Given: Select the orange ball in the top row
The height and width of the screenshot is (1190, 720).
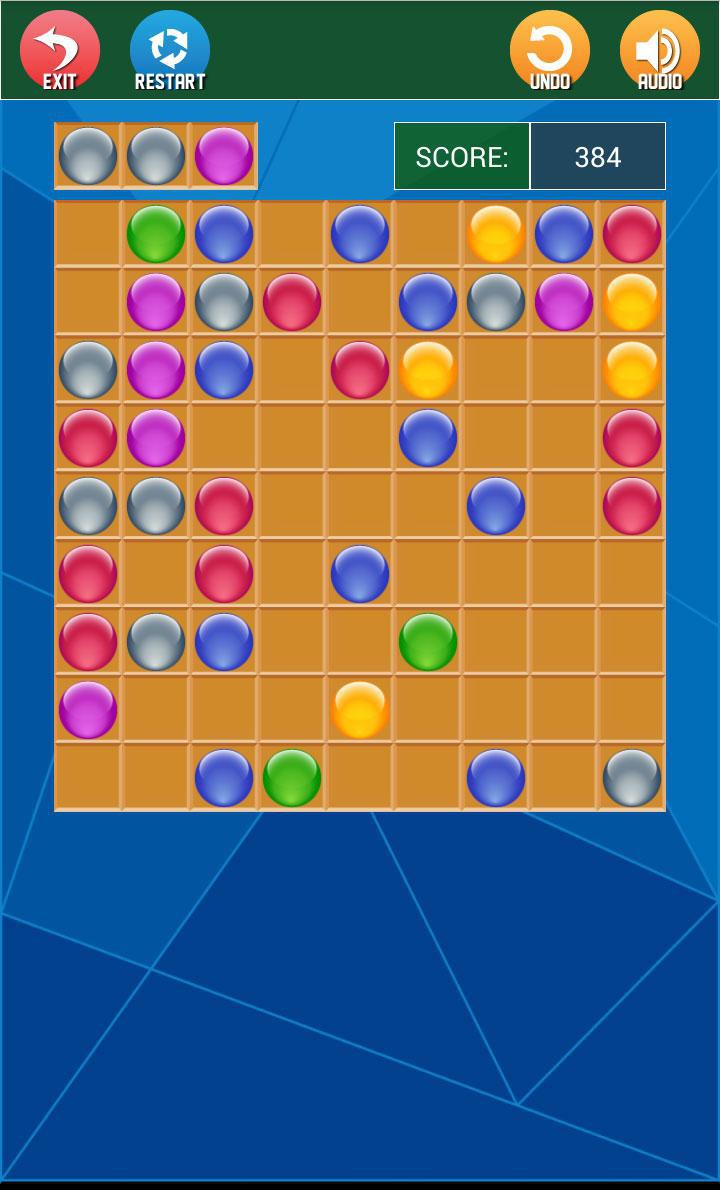Looking at the screenshot, I should point(496,234).
